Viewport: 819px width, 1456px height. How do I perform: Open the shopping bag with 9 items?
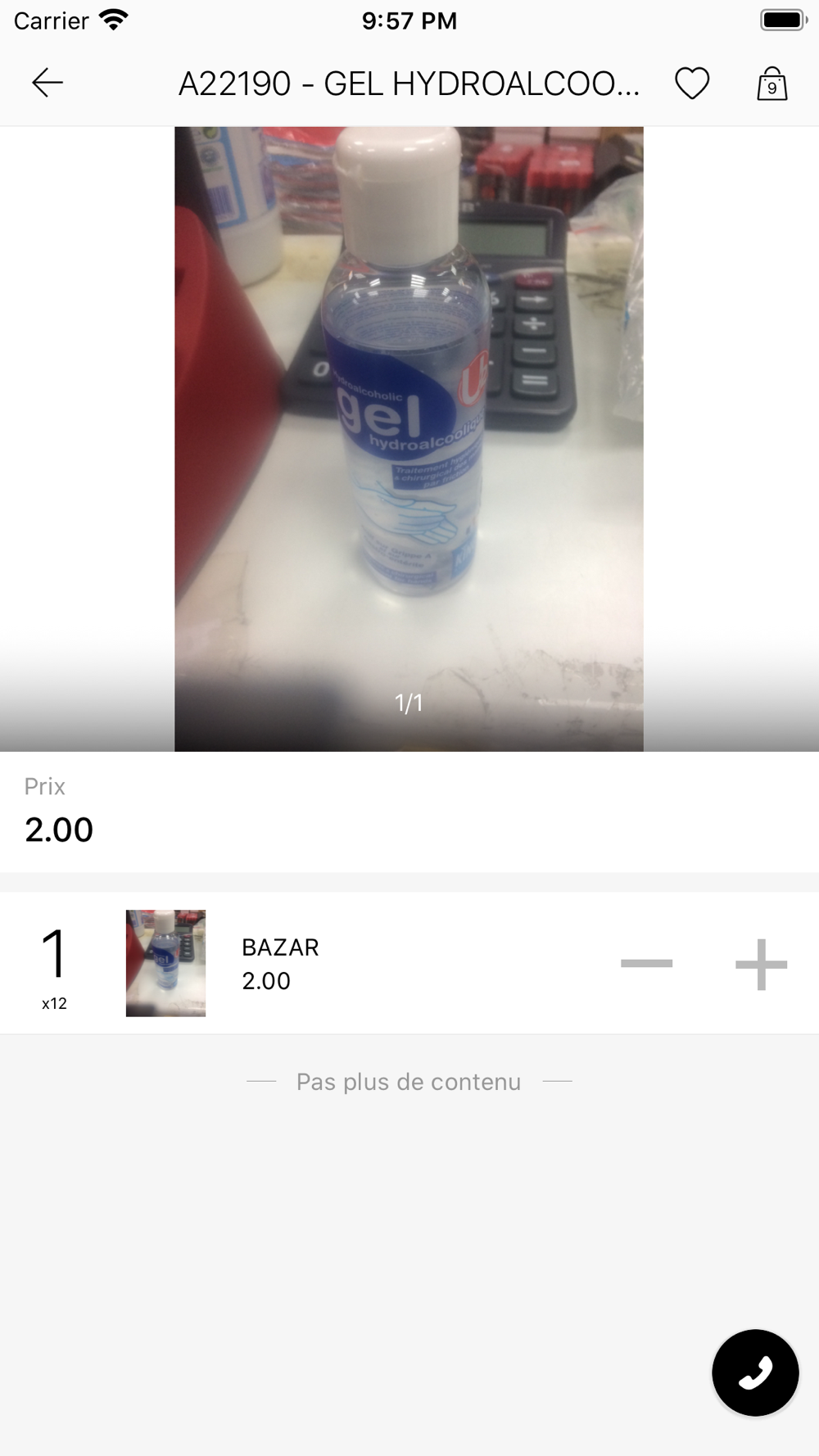(771, 84)
